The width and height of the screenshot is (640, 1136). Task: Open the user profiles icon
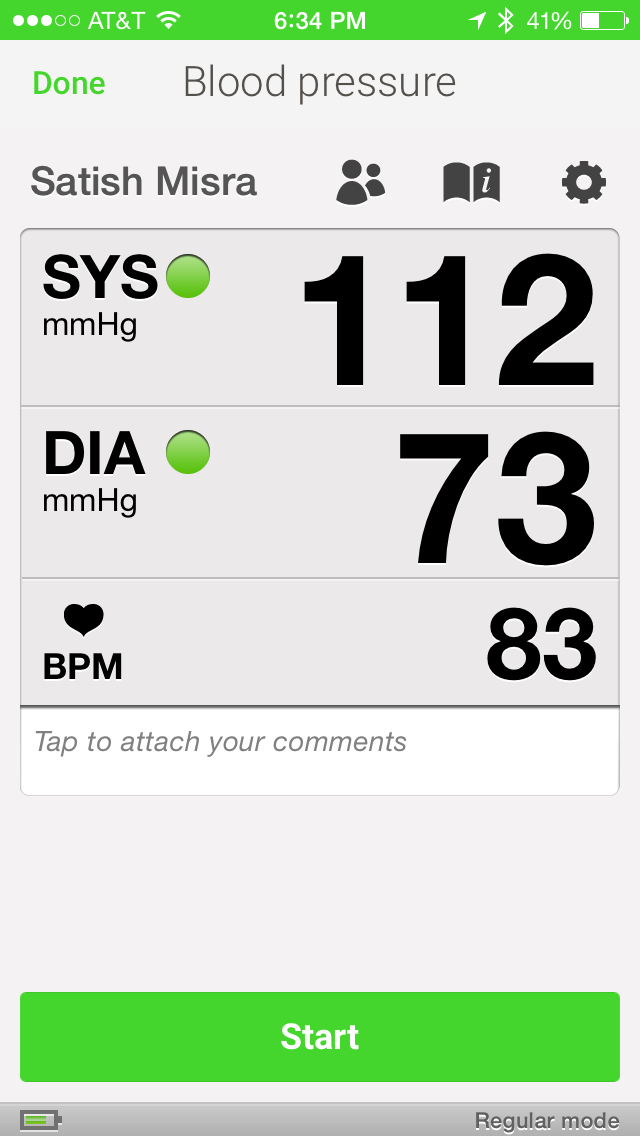361,182
